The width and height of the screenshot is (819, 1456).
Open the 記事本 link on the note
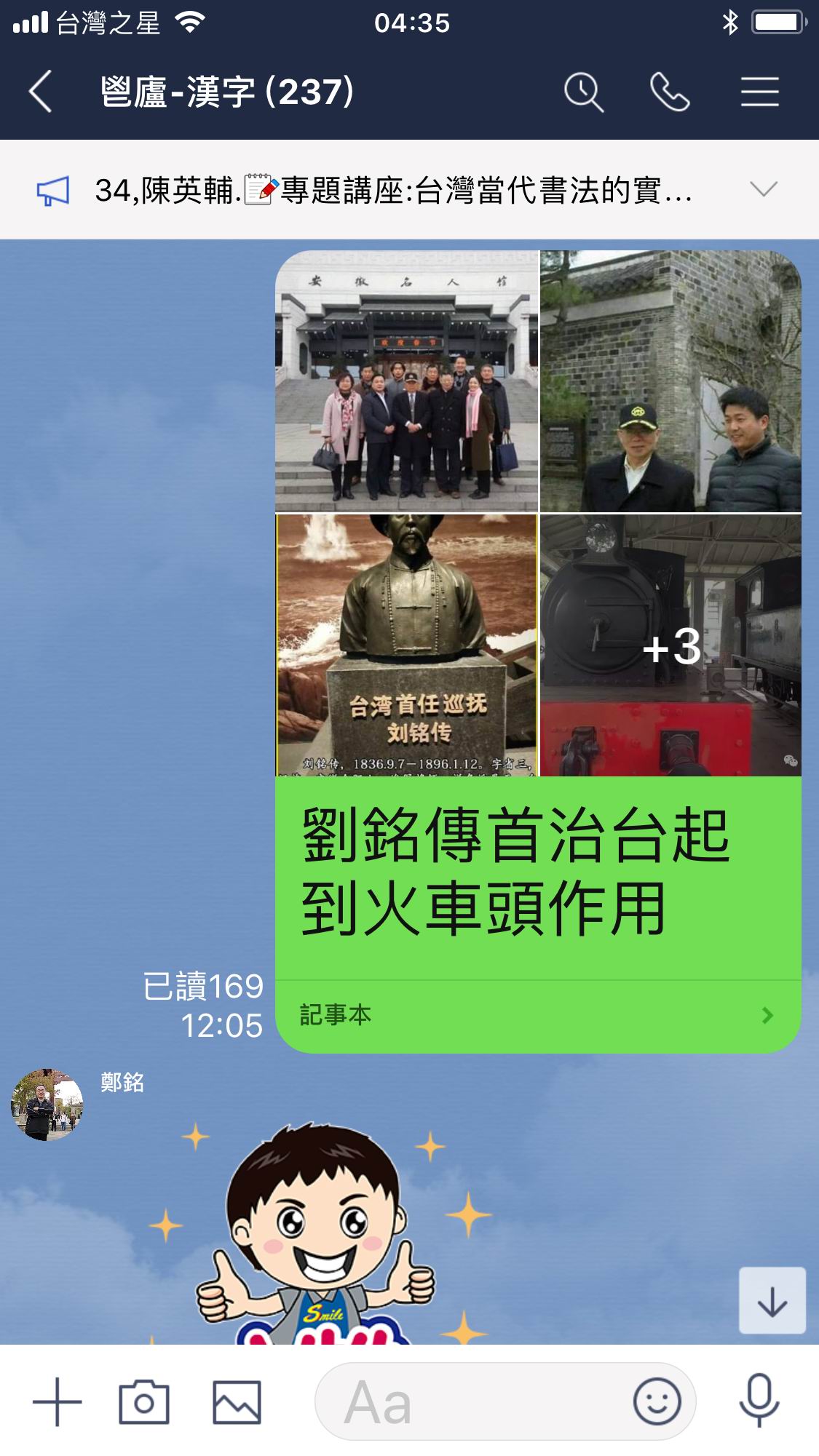point(537,1016)
